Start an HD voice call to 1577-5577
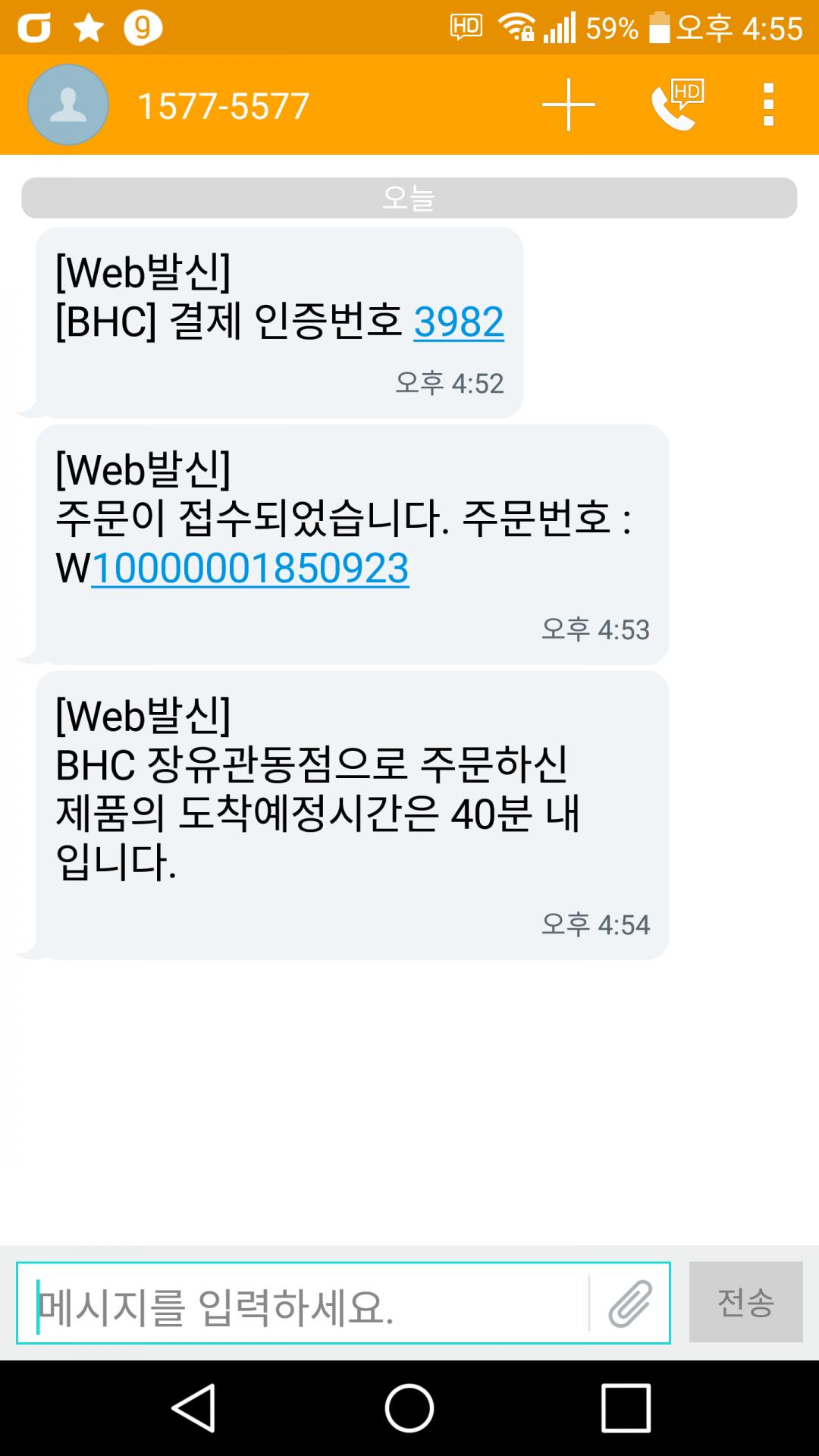819x1456 pixels. tap(676, 105)
